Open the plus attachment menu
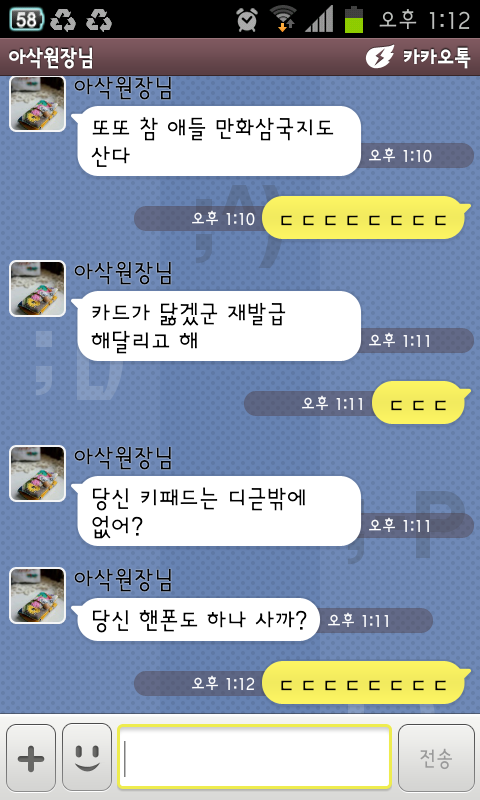The height and width of the screenshot is (800, 480). coord(31,757)
